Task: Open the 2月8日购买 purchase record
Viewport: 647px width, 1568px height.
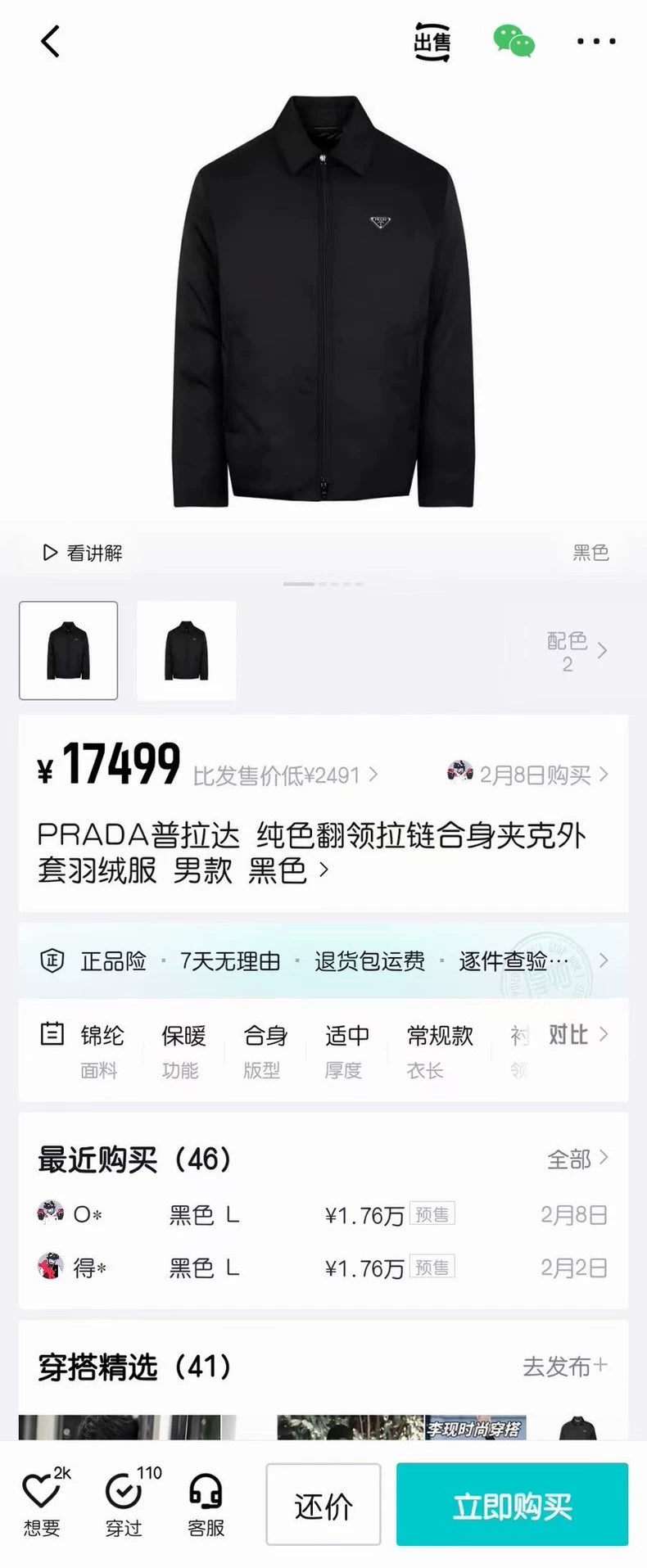Action: (x=528, y=774)
